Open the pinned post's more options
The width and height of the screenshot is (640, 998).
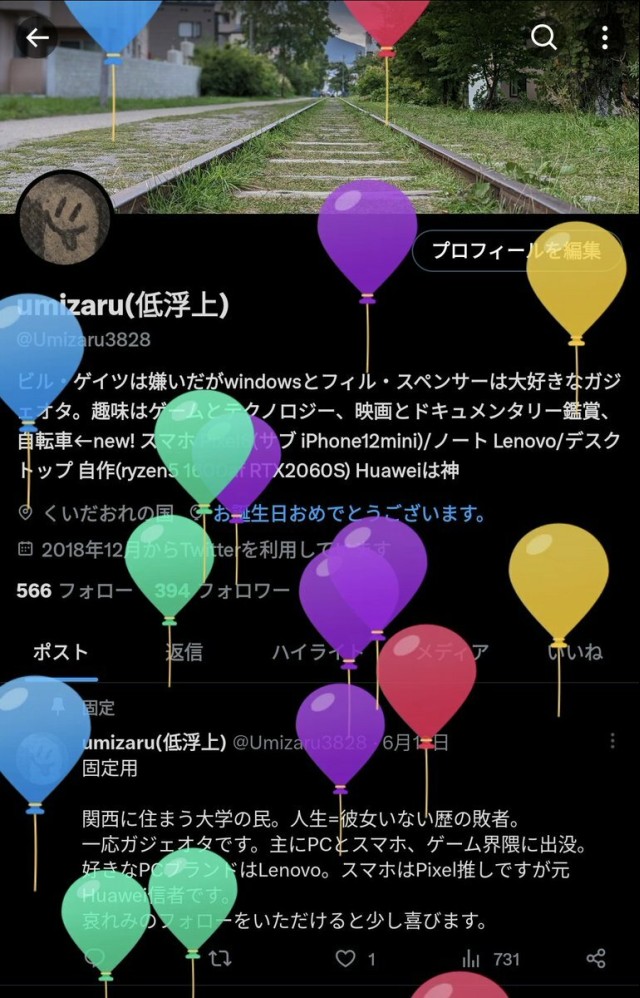pyautogui.click(x=612, y=741)
